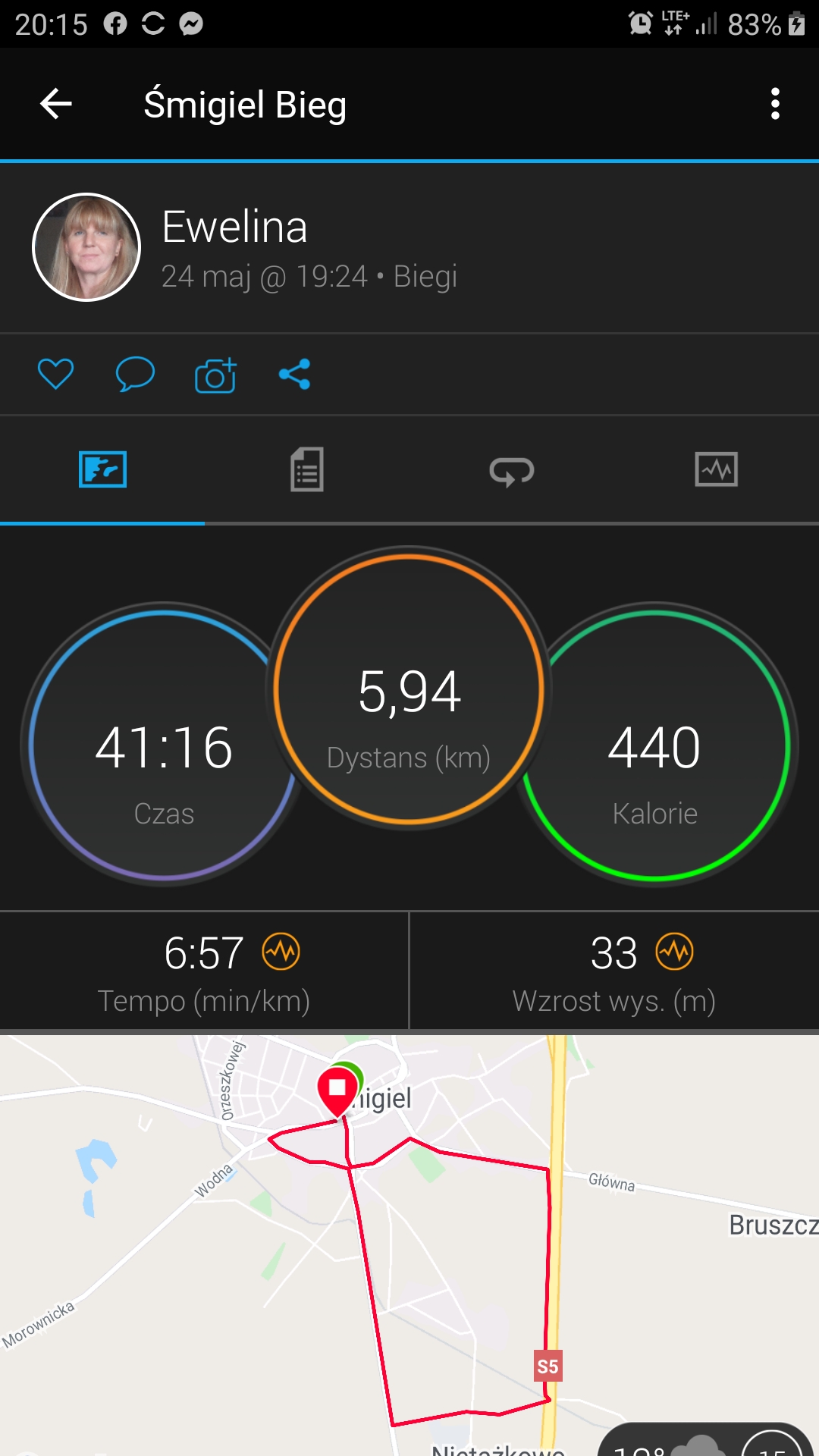The image size is (819, 1456).
Task: Select the overview map tab
Action: coord(102,469)
